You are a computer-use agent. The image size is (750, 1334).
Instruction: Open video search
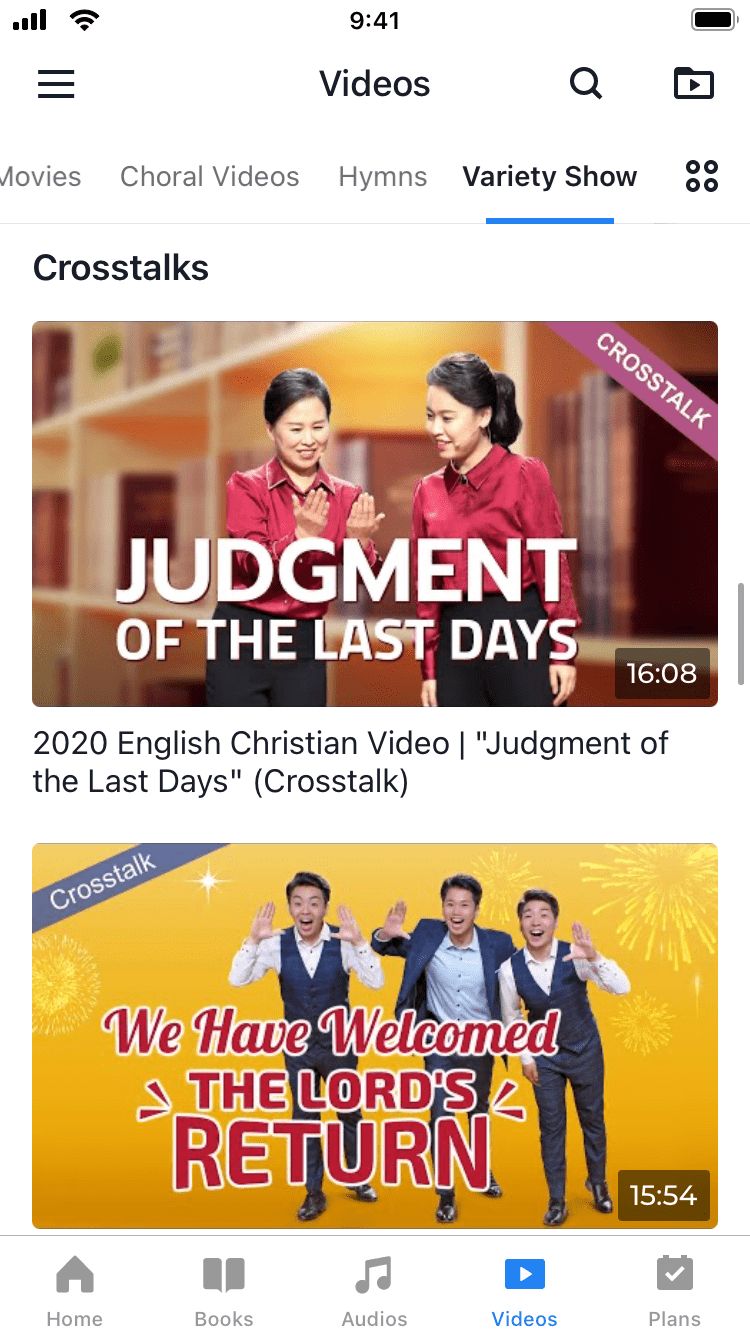click(x=586, y=84)
